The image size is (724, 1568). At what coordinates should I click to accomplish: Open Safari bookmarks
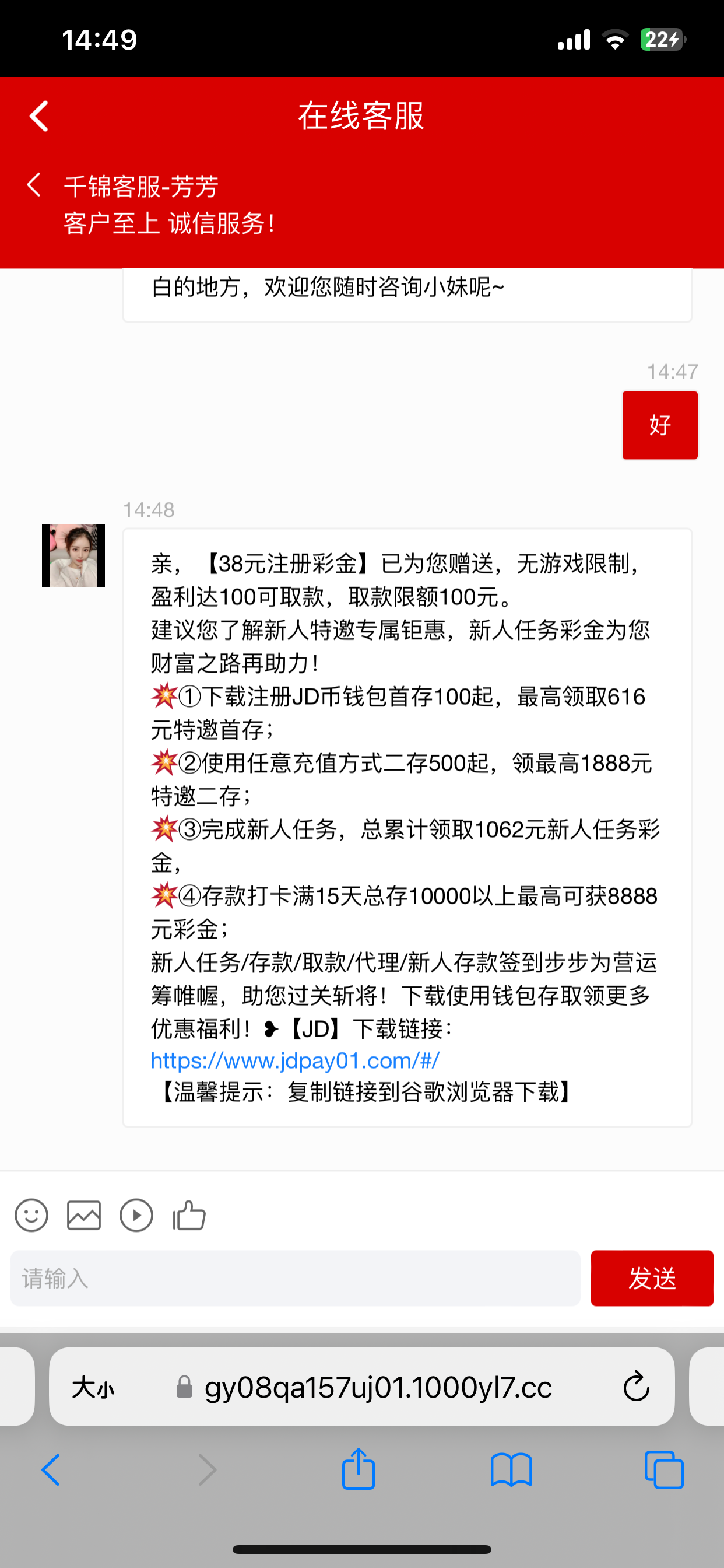[x=511, y=1470]
